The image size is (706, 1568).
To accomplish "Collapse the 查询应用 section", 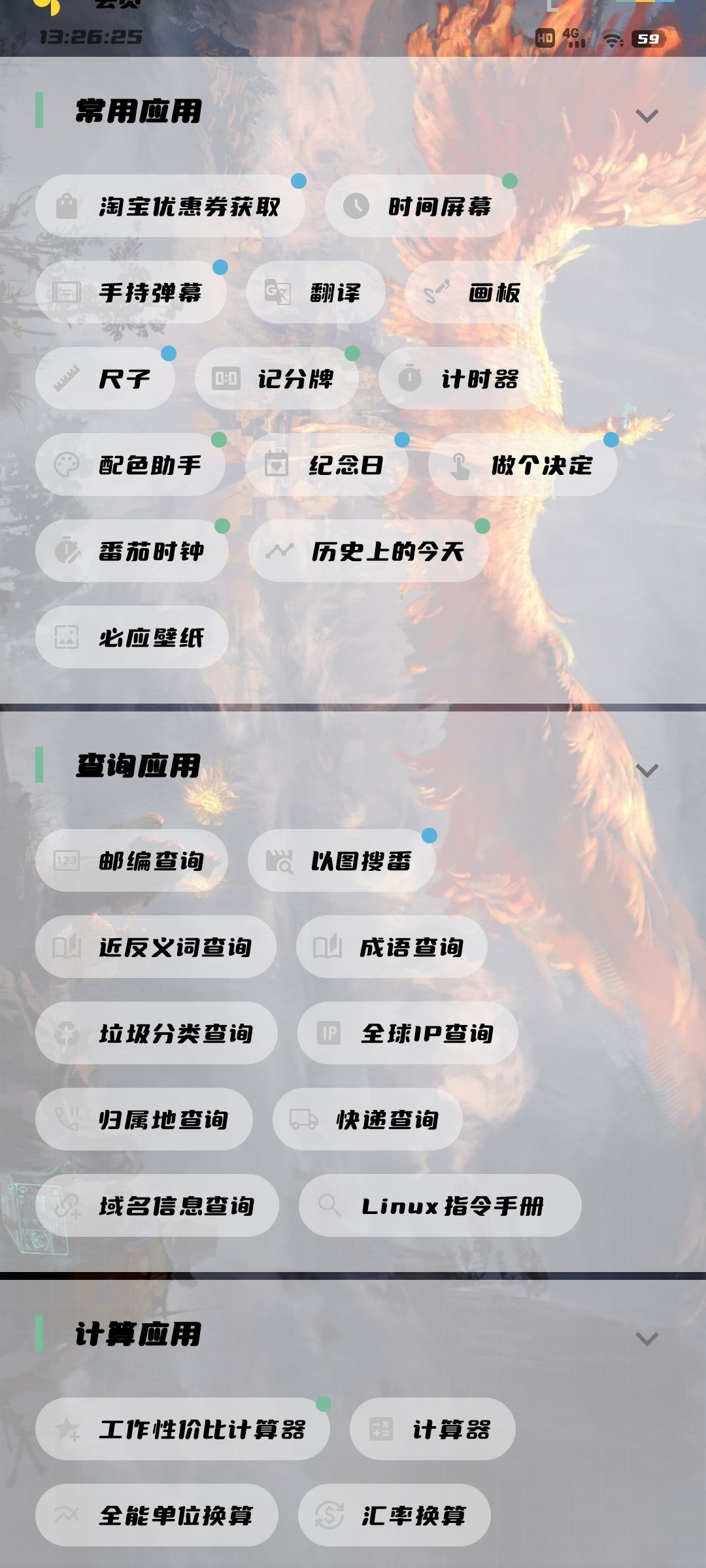I will (647, 771).
